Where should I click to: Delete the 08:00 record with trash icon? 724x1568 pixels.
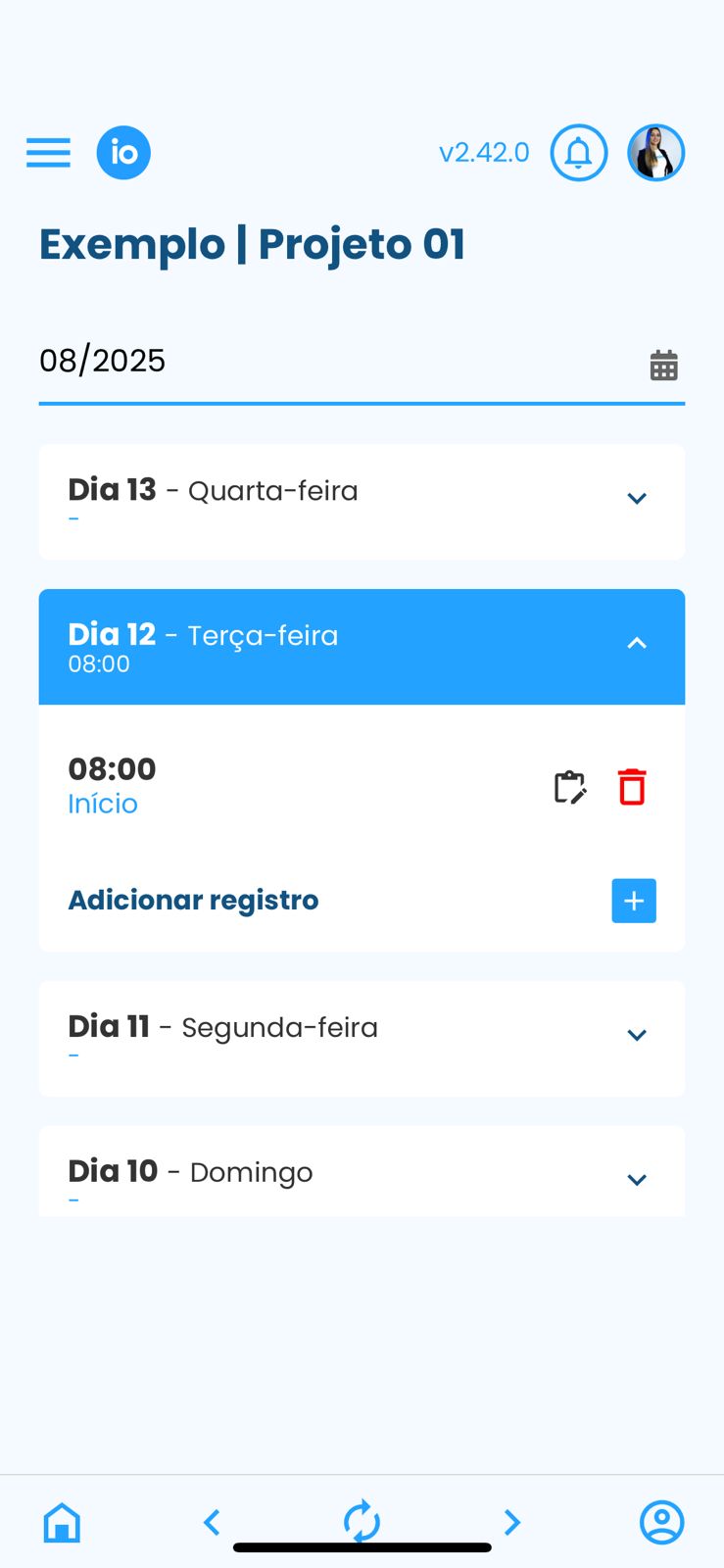point(632,786)
